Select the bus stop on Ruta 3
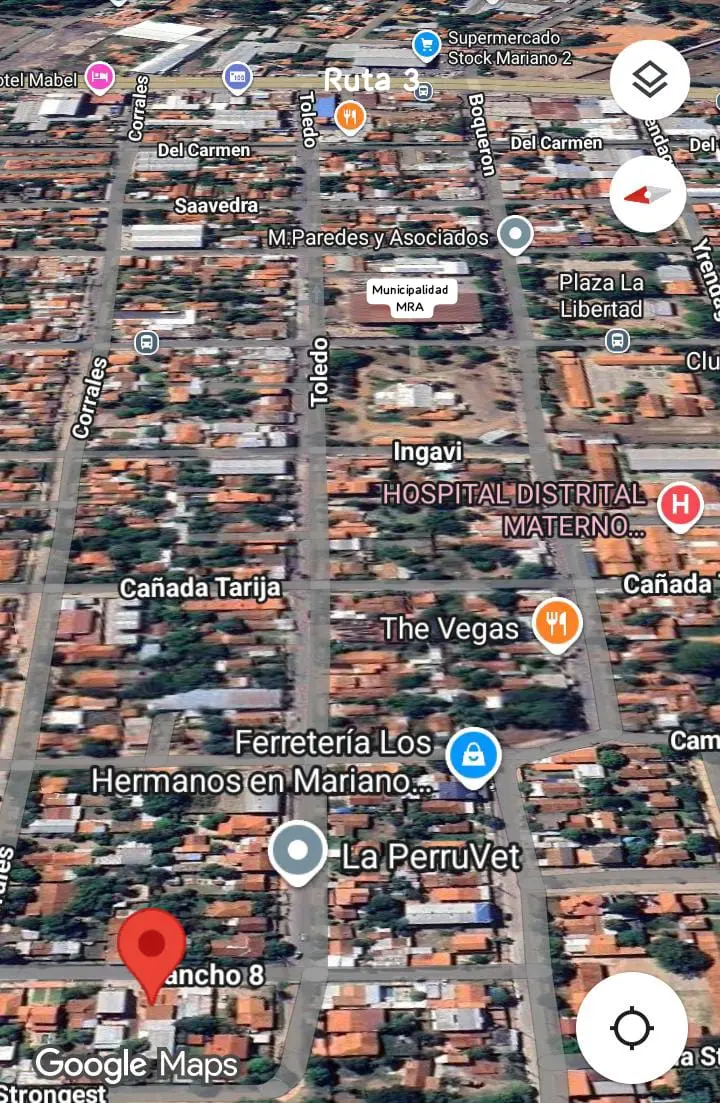This screenshot has width=720, height=1103. point(423,92)
